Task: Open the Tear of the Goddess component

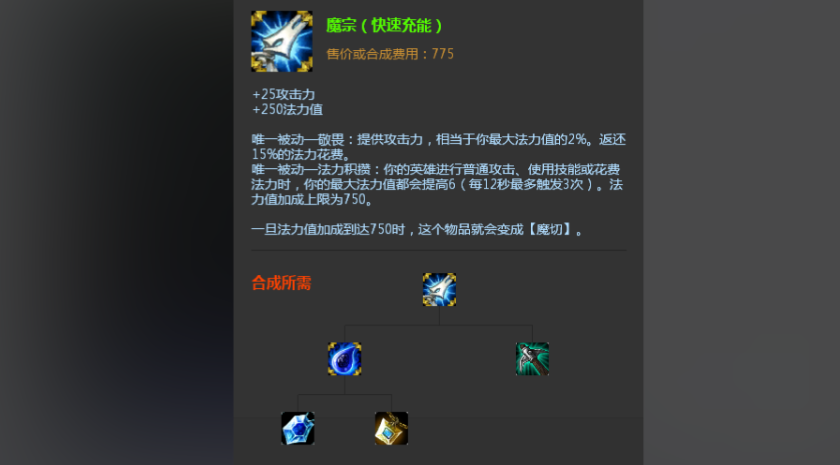Action: click(344, 359)
